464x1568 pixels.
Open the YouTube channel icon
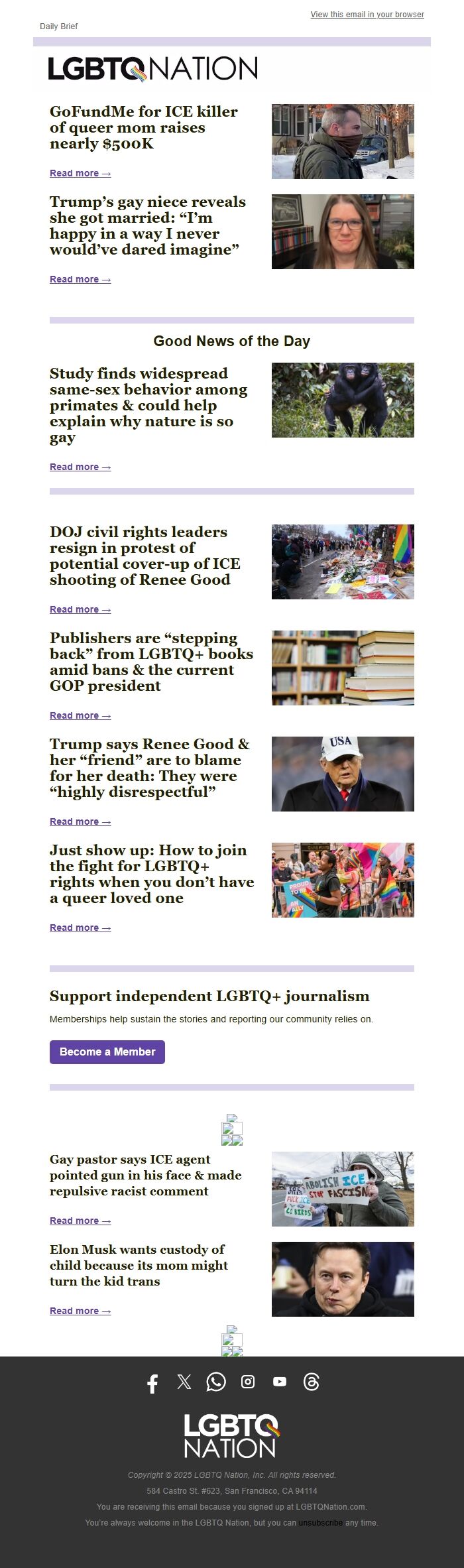(x=280, y=1382)
